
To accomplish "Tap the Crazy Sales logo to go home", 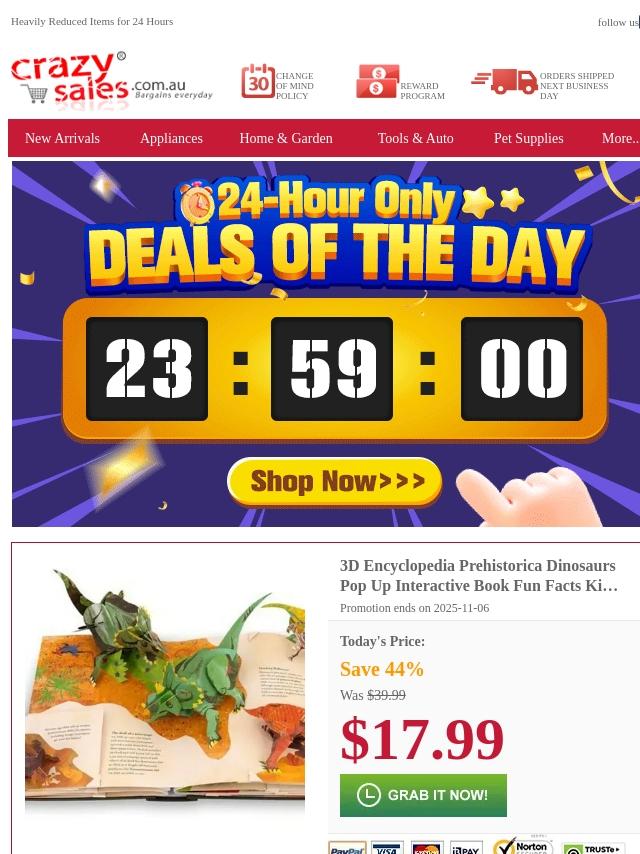I will pyautogui.click(x=112, y=81).
